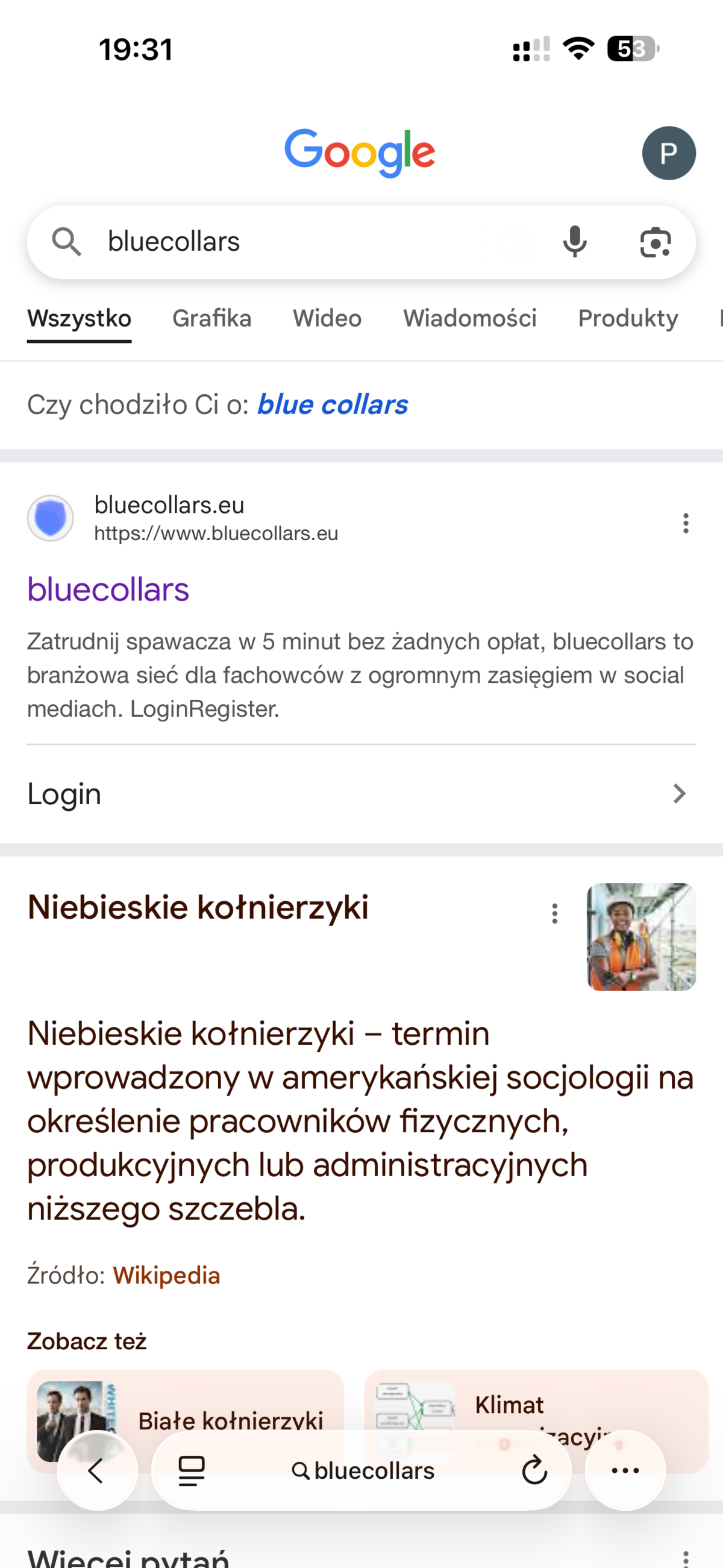The width and height of the screenshot is (723, 1568).
Task: Switch to the Produkty tab
Action: pyautogui.click(x=627, y=318)
